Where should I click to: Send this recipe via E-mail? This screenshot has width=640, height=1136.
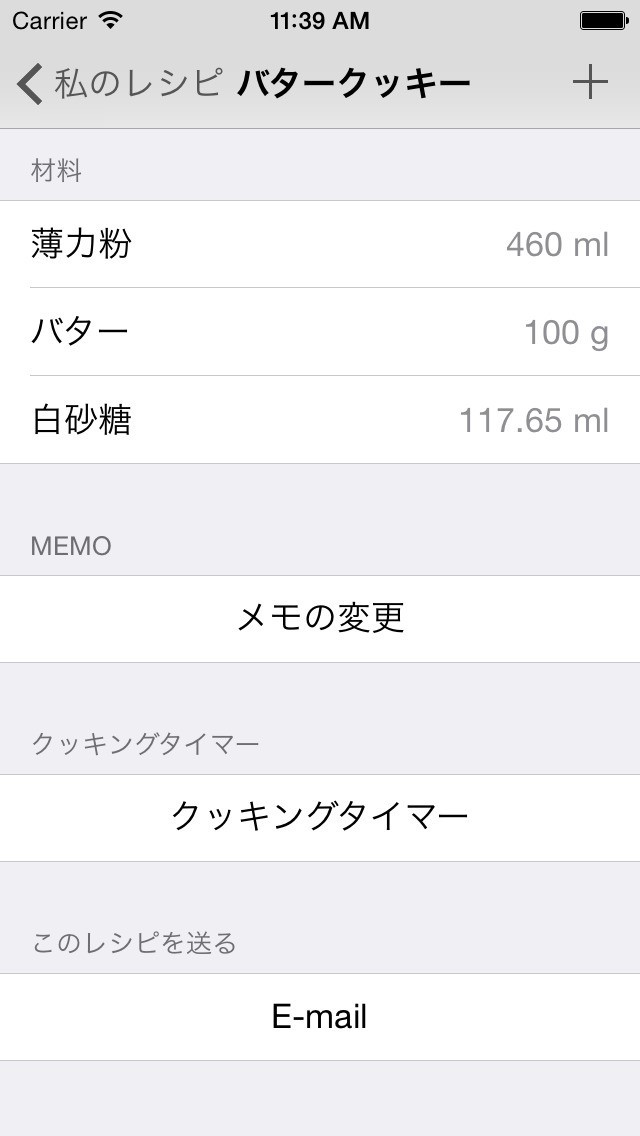[320, 1017]
